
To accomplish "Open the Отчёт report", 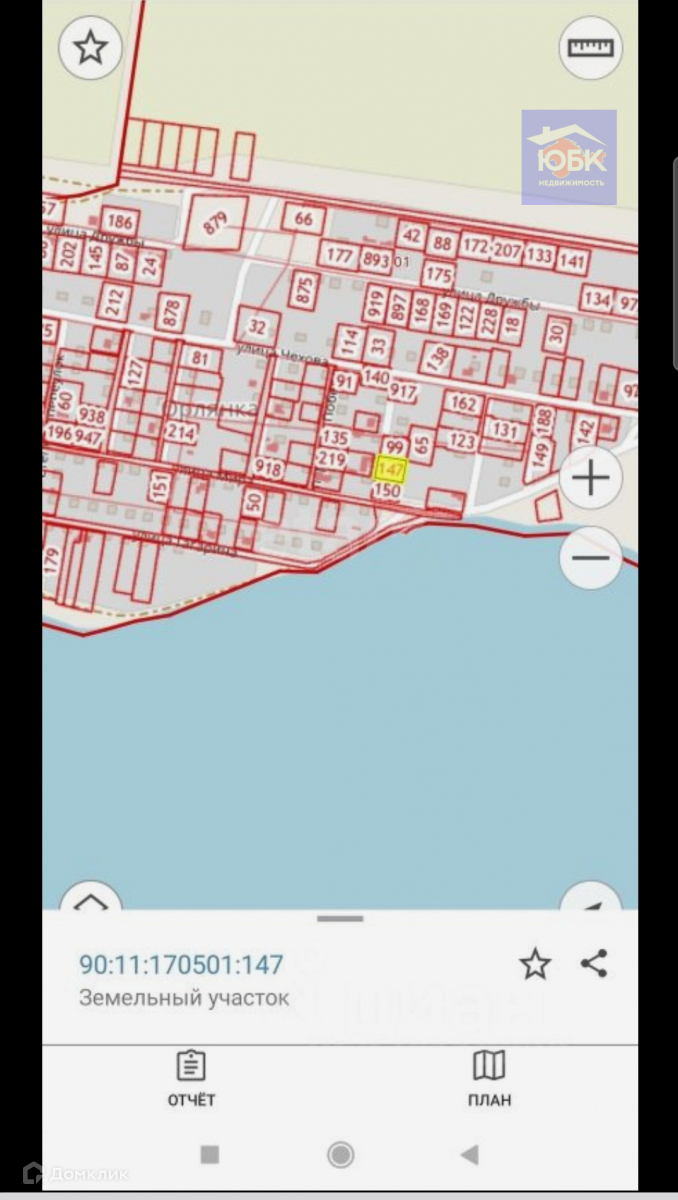I will 190,1078.
